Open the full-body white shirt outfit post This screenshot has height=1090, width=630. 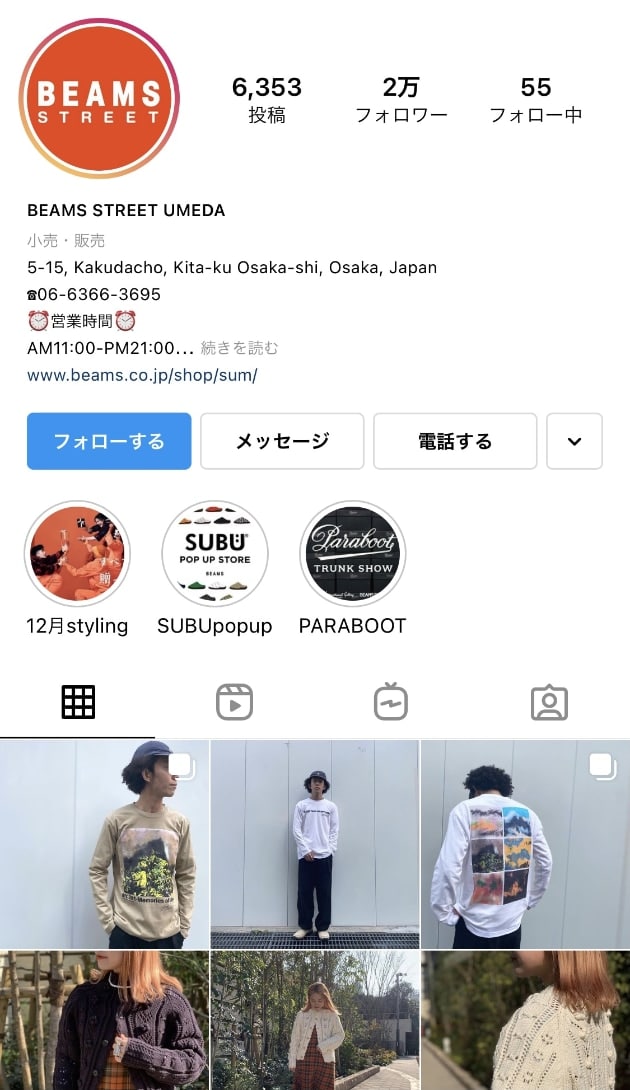click(x=315, y=844)
